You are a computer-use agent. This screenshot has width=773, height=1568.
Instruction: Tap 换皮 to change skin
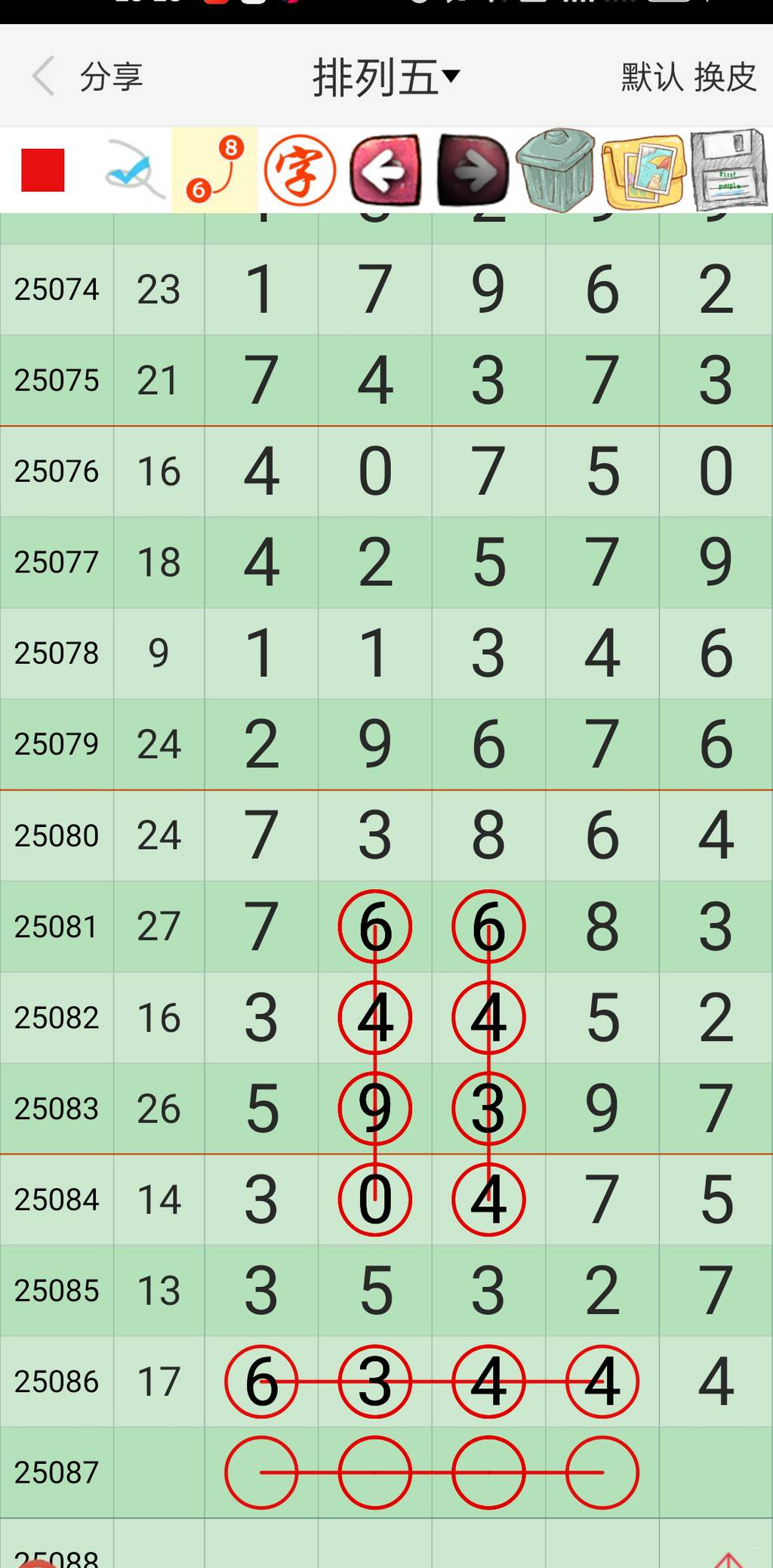[725, 76]
